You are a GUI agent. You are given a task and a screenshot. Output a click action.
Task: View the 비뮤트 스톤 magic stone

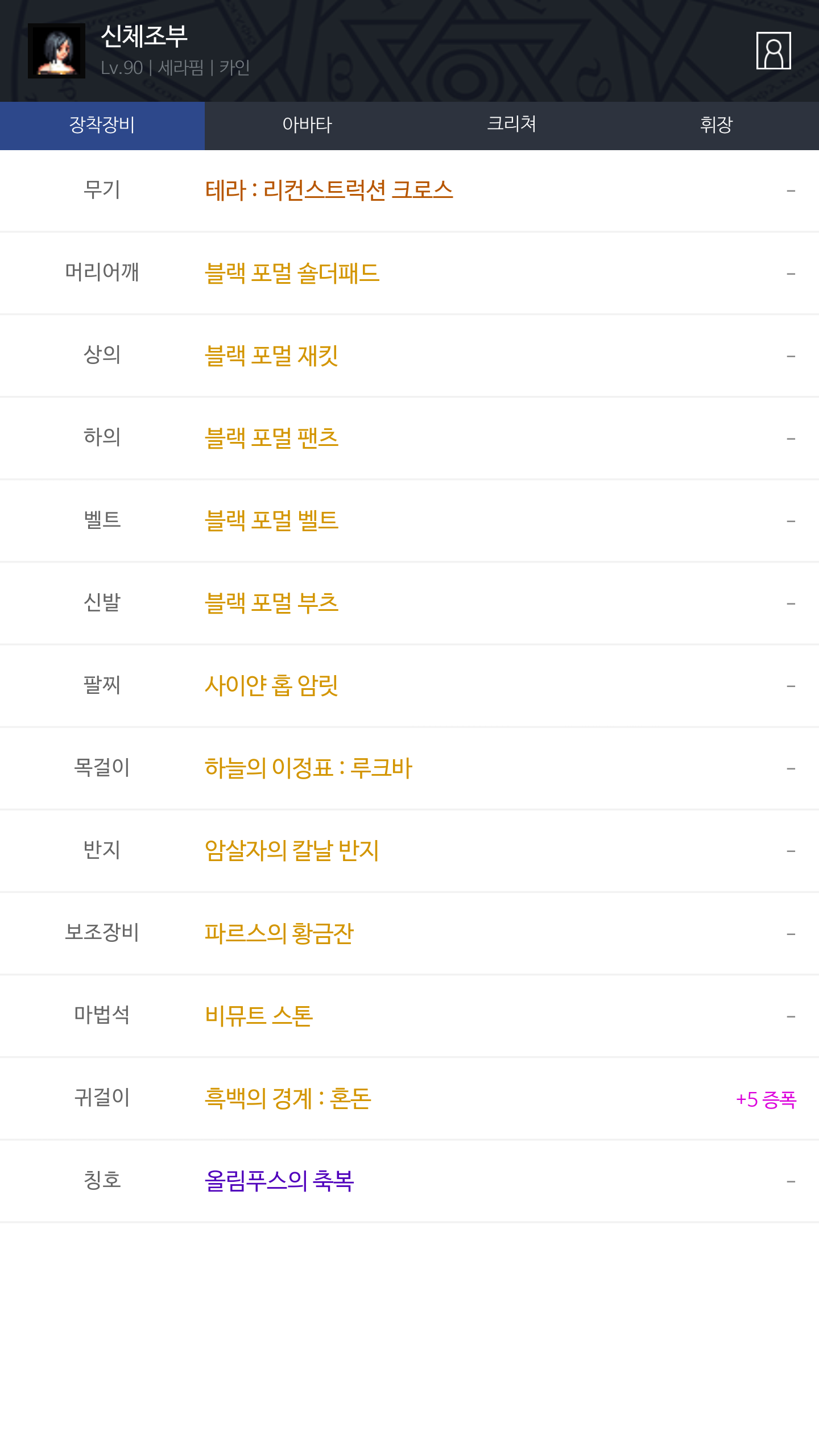(409, 1015)
